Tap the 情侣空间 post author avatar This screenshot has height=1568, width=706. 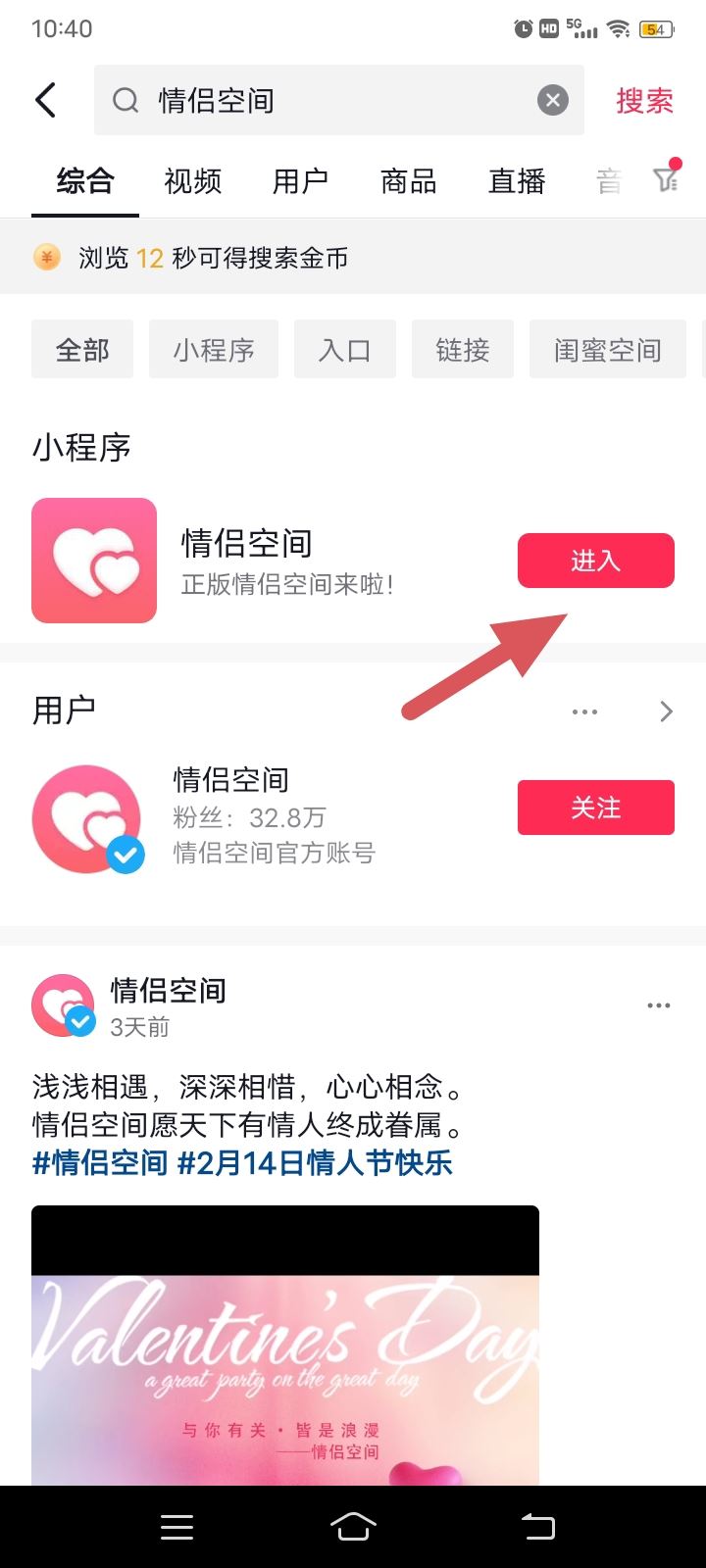click(x=62, y=1003)
